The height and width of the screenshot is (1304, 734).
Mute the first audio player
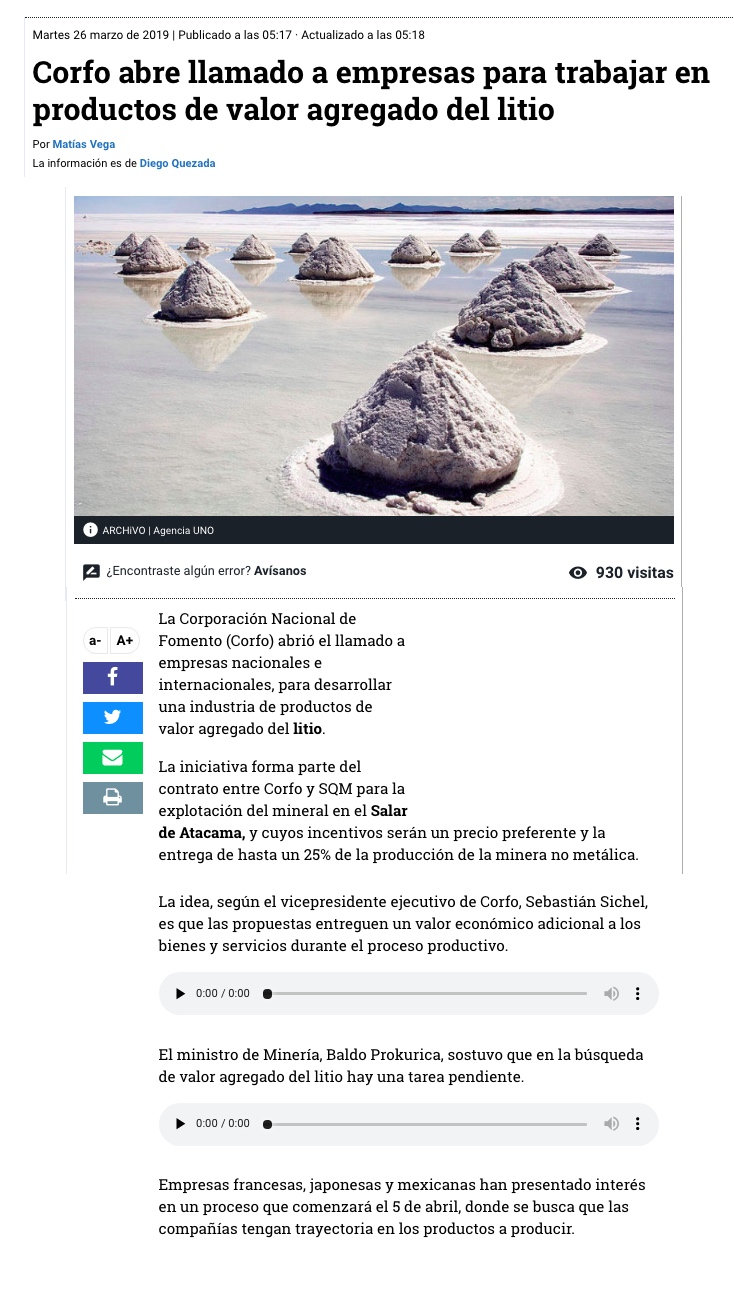(611, 994)
